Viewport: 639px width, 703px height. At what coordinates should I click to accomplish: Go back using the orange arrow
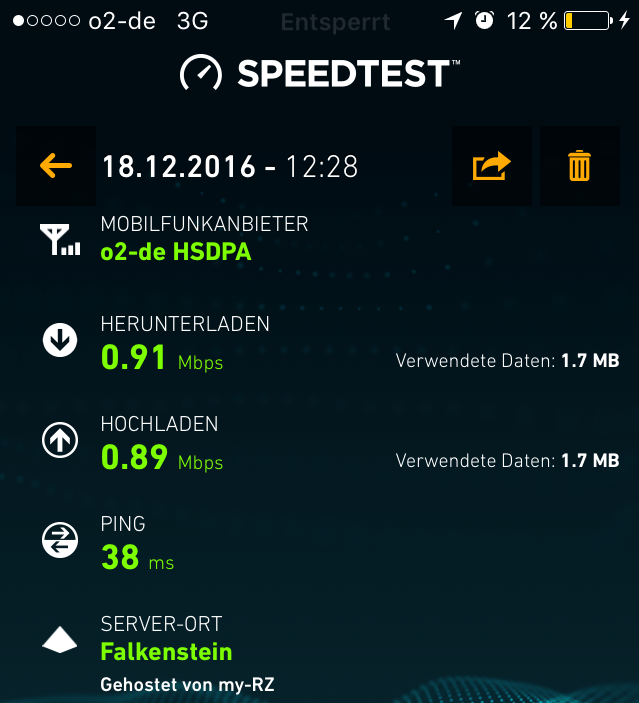tap(56, 166)
